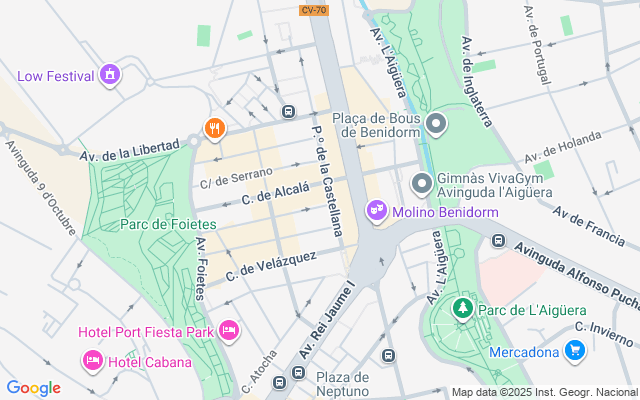Select the Parc de L'Aigüera park marker

click(462, 308)
